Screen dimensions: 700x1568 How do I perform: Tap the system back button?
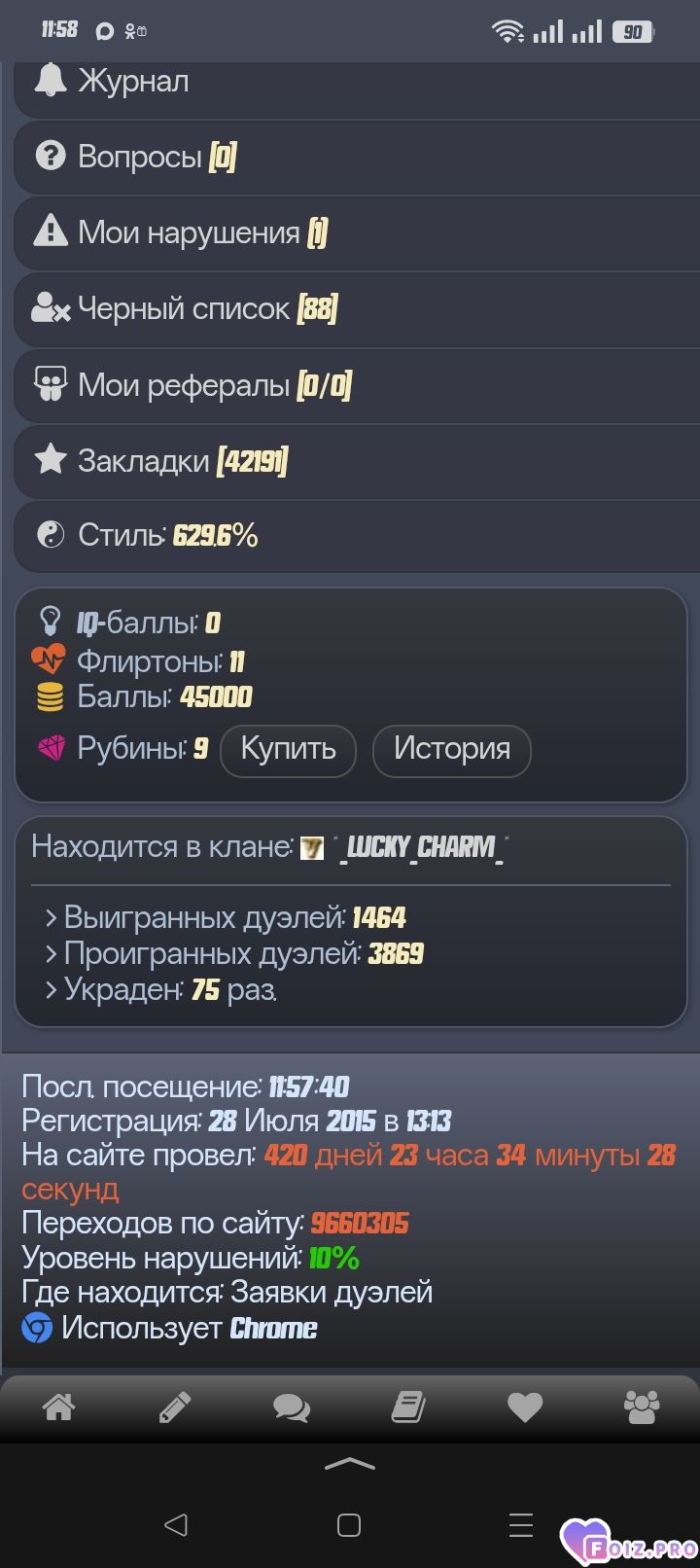pyautogui.click(x=176, y=1524)
